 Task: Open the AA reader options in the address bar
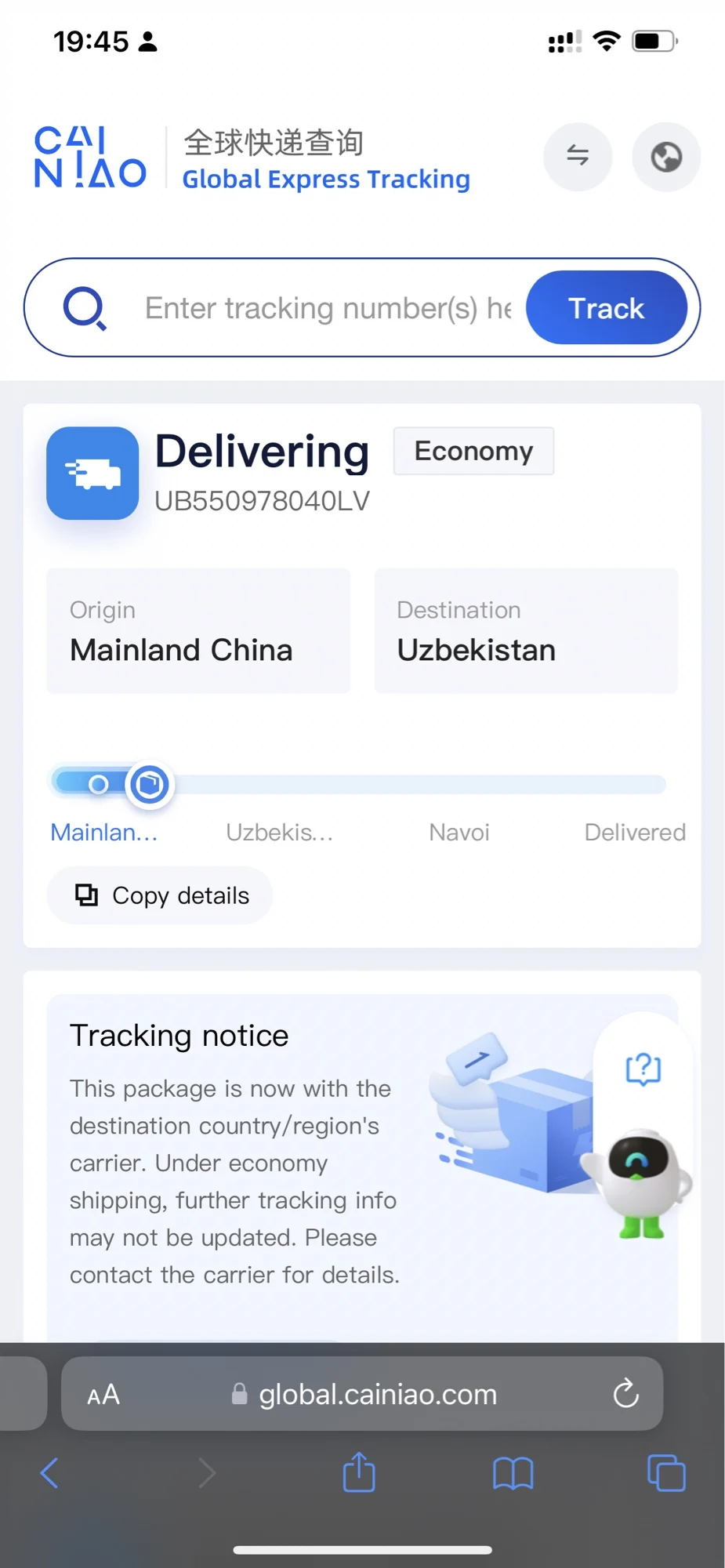pos(103,1395)
